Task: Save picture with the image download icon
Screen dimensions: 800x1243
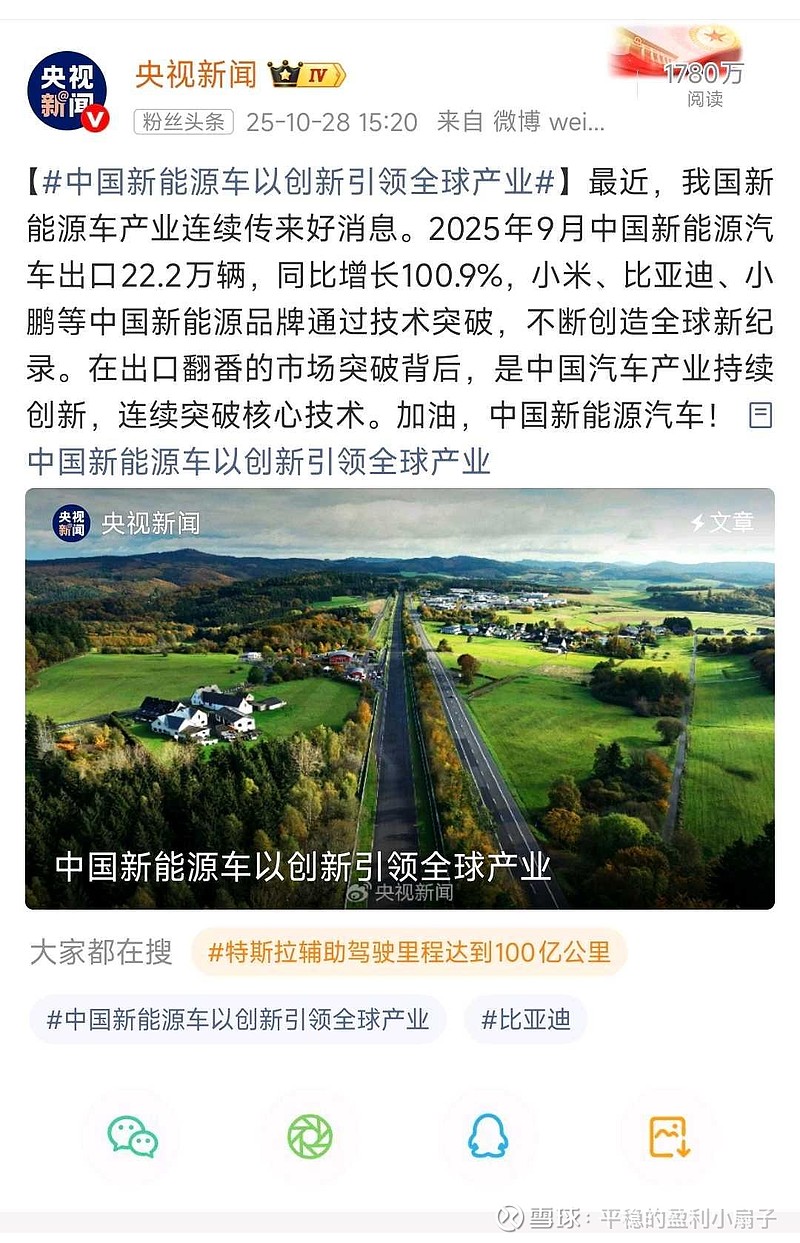Action: (x=668, y=1135)
